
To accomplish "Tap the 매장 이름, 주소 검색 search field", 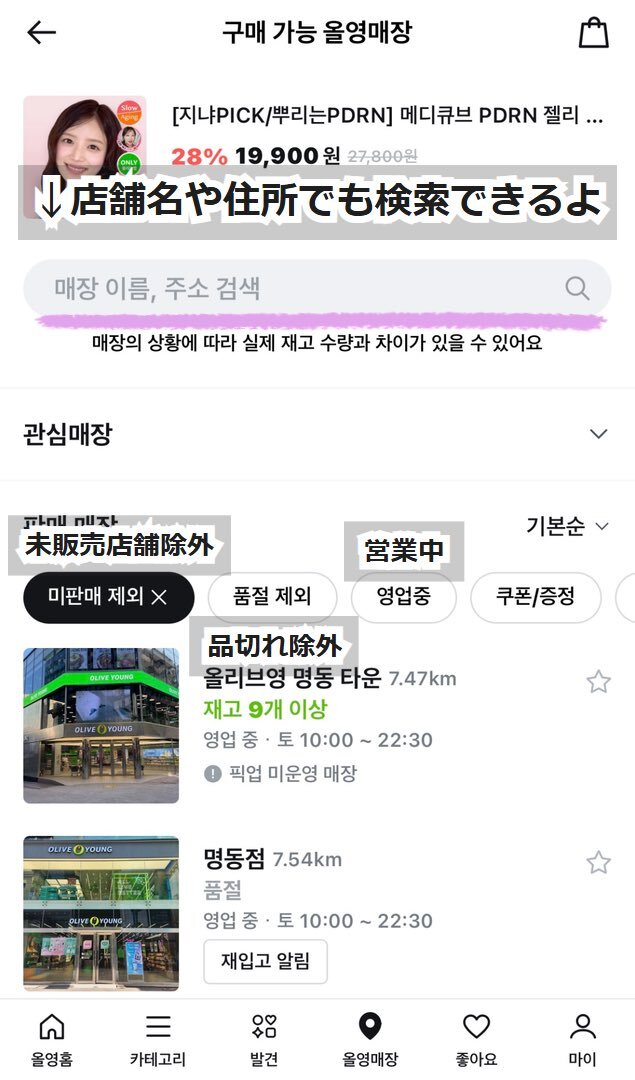I will pyautogui.click(x=300, y=289).
